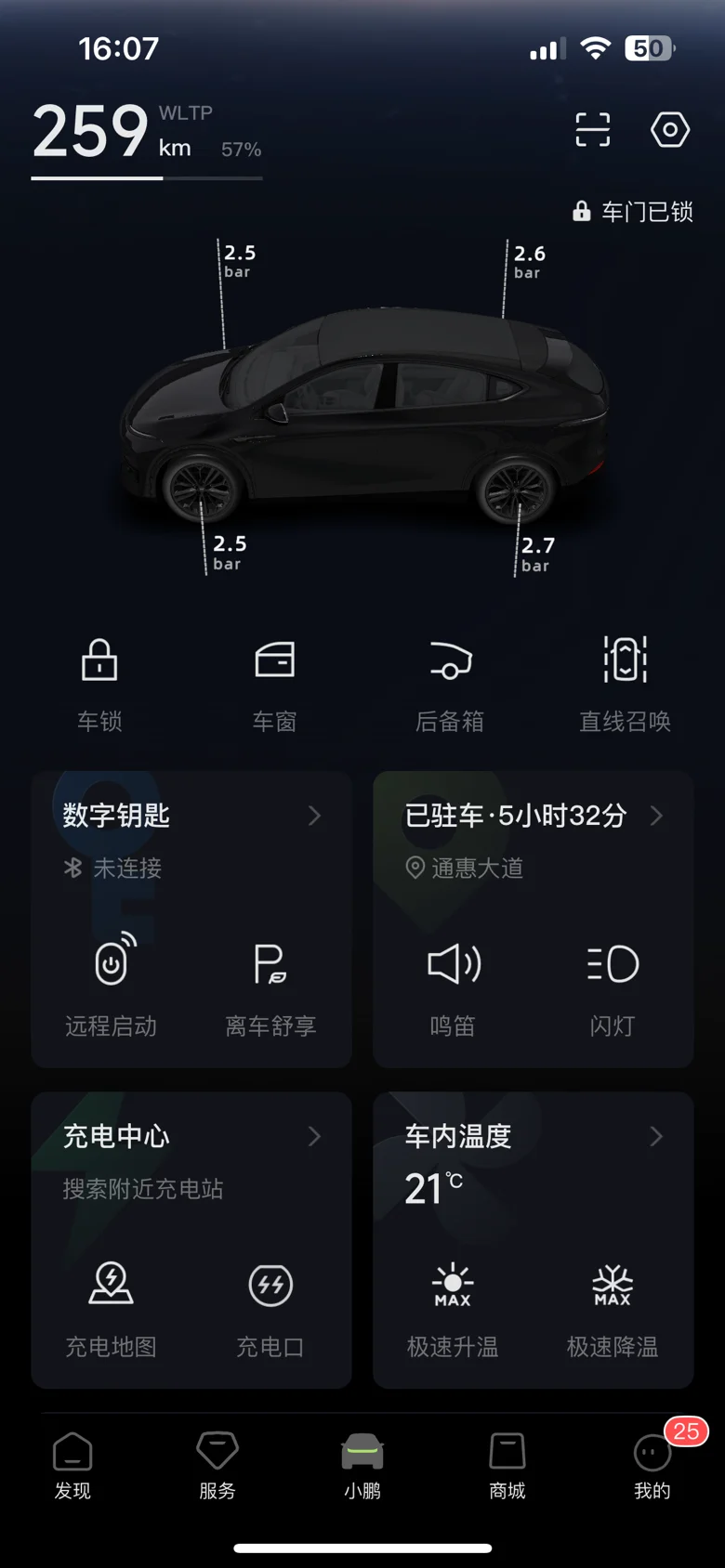Open the 充电中心 charging center card

(x=191, y=1136)
